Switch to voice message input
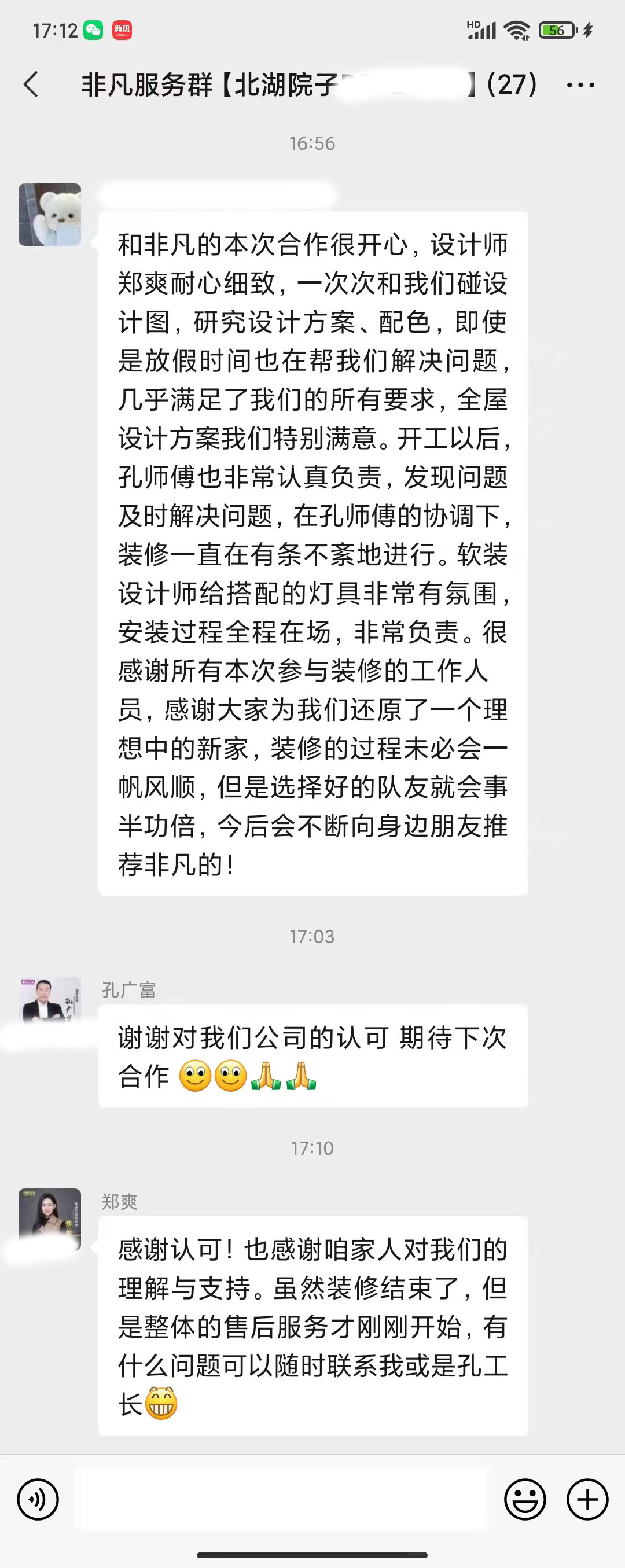Screen dimensions: 625x1568 pos(38,1499)
